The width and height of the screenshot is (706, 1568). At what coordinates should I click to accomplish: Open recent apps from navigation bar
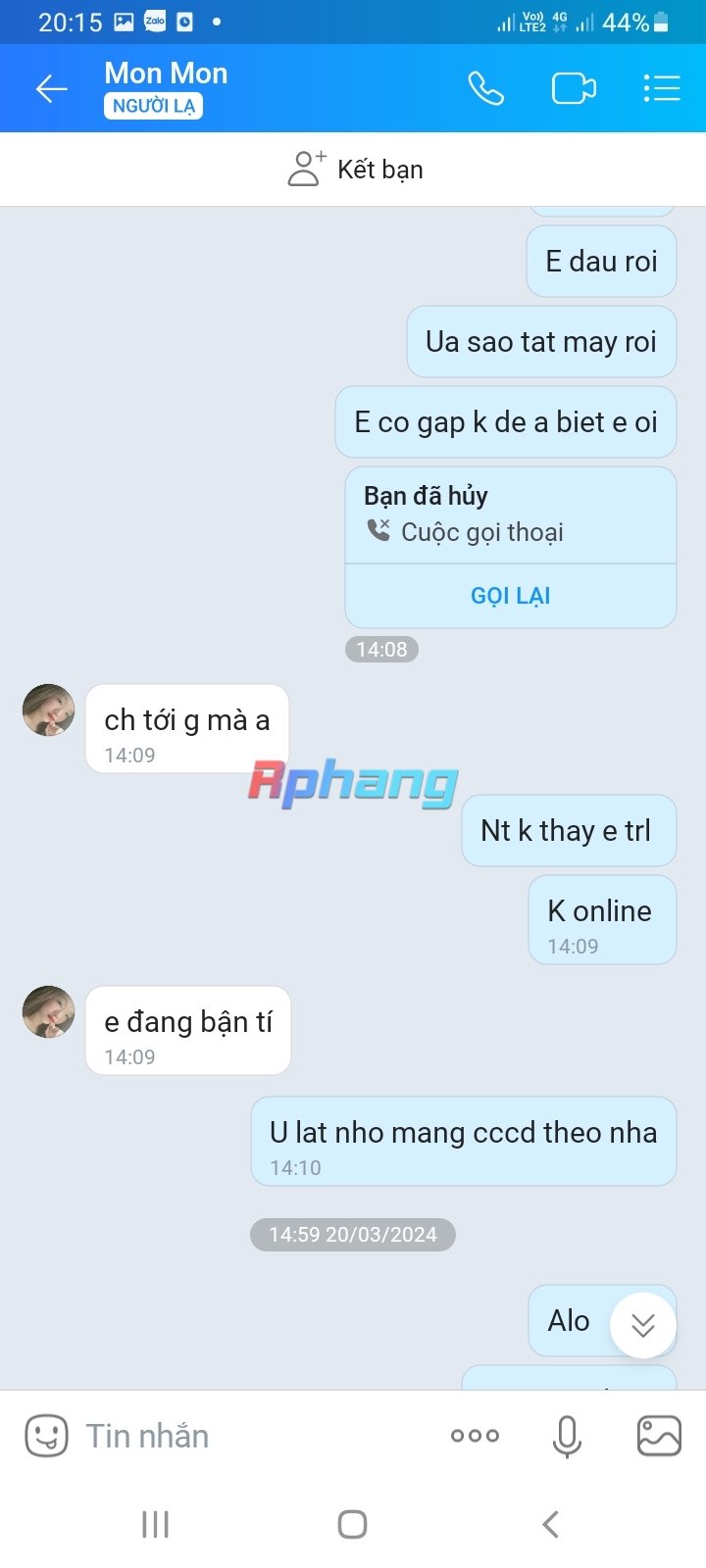pos(155,1524)
